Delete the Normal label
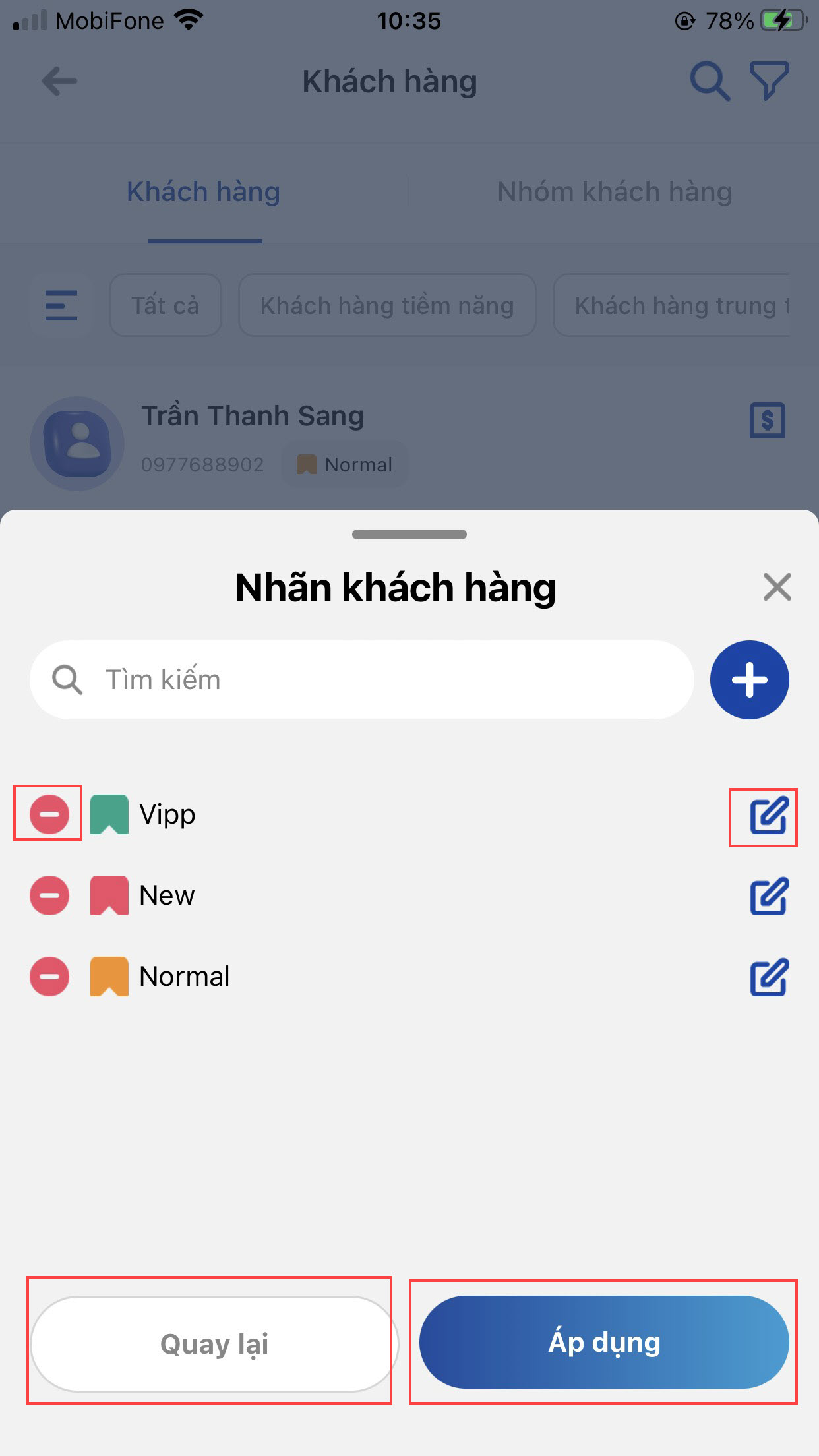The image size is (819, 1456). 49,977
